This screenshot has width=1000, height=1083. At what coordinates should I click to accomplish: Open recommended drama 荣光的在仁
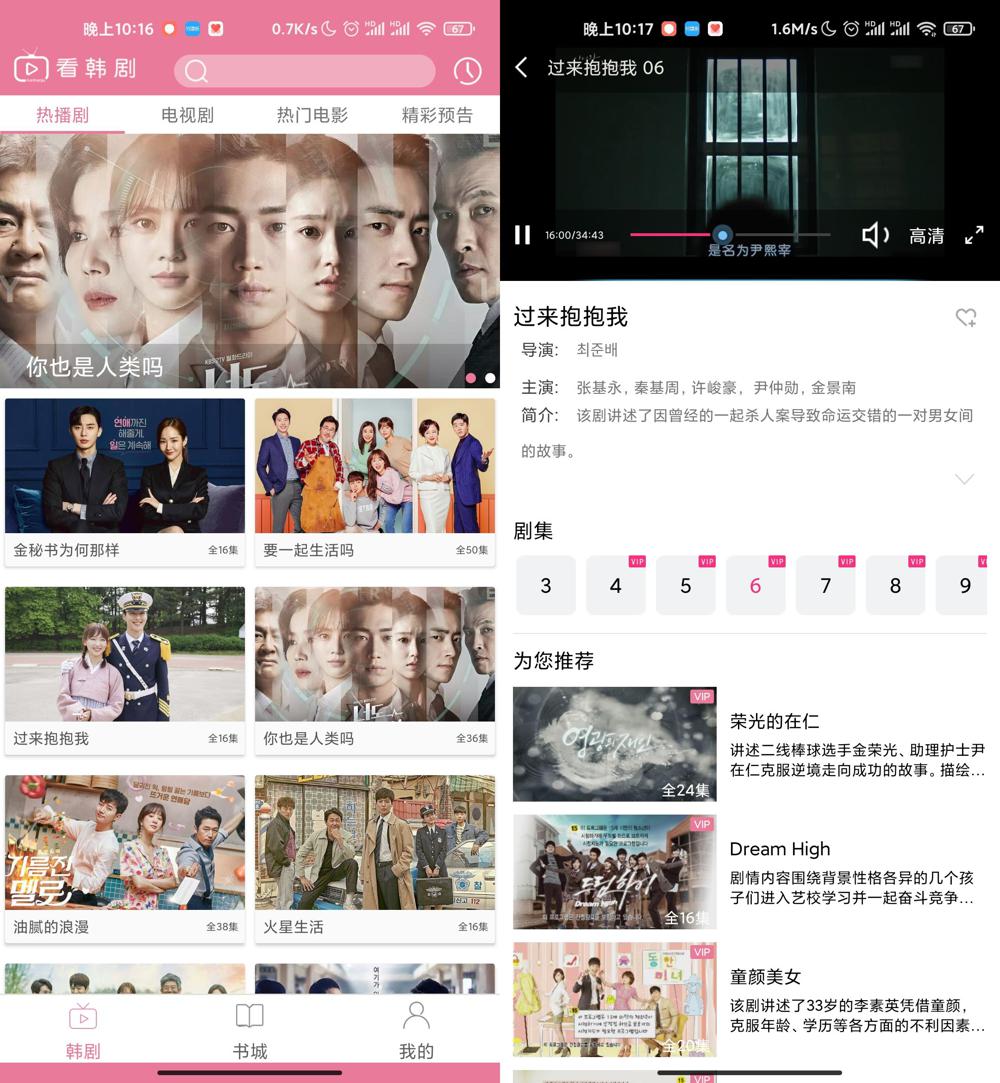pos(749,743)
